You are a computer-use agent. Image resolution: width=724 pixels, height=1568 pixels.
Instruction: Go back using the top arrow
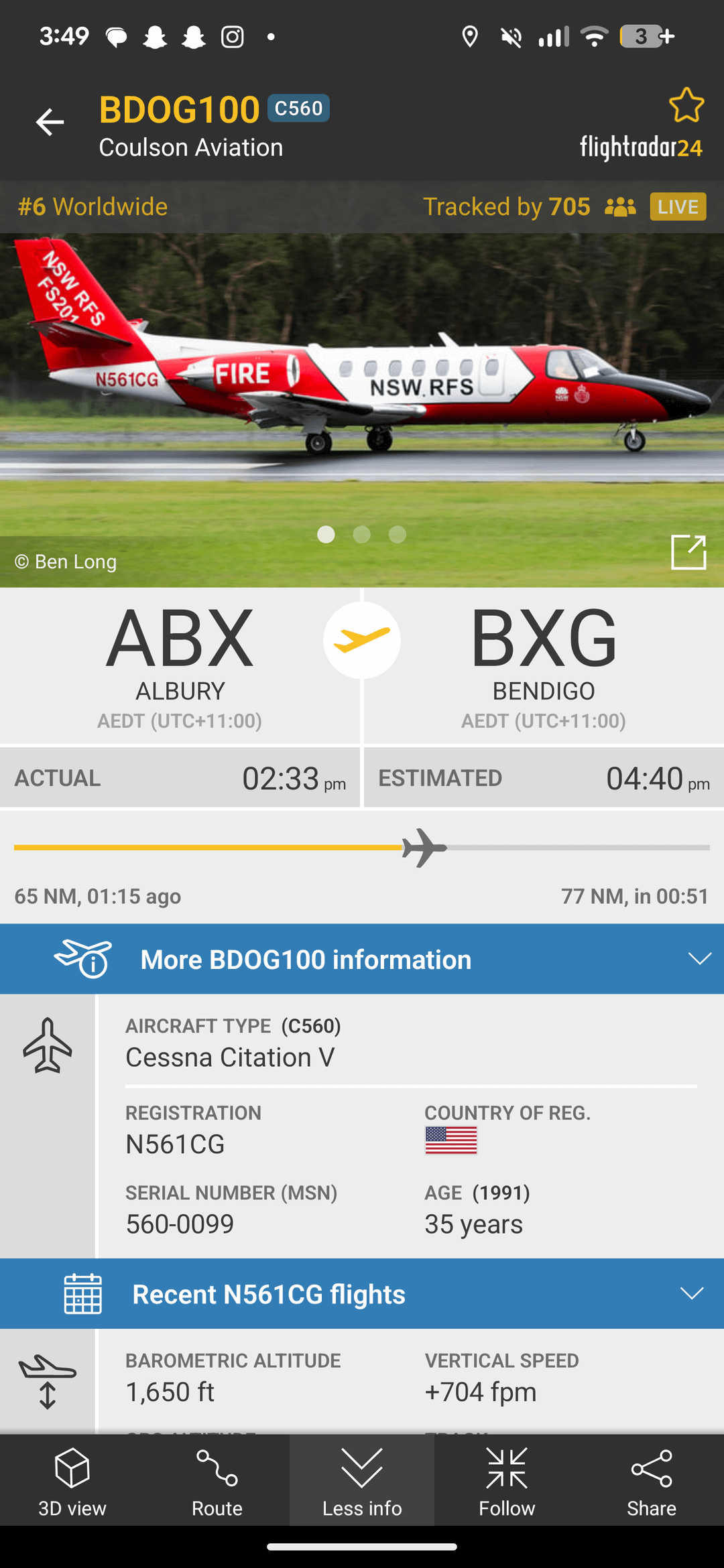[50, 122]
